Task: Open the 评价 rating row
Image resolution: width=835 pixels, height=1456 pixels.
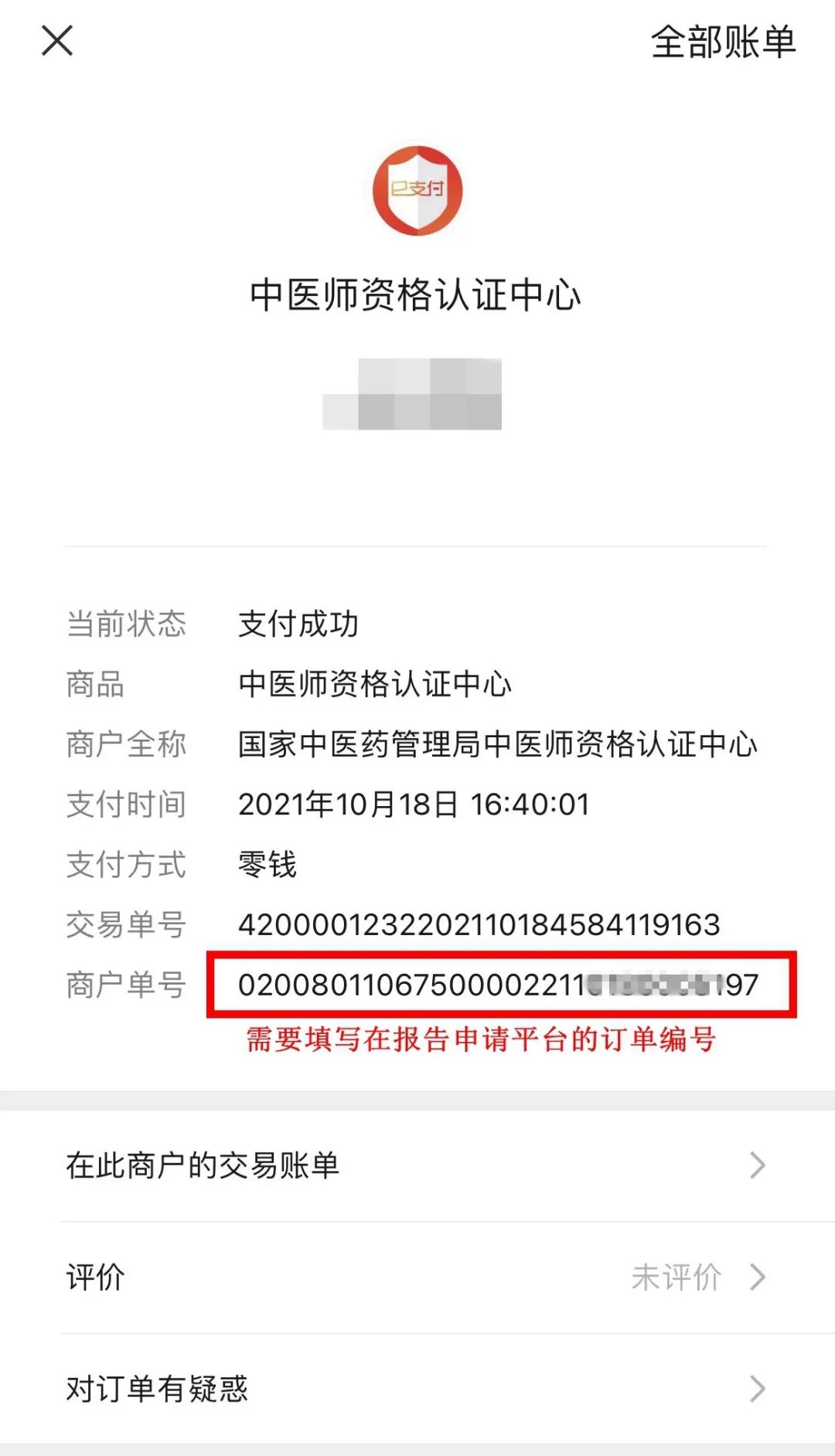Action: [416, 1277]
